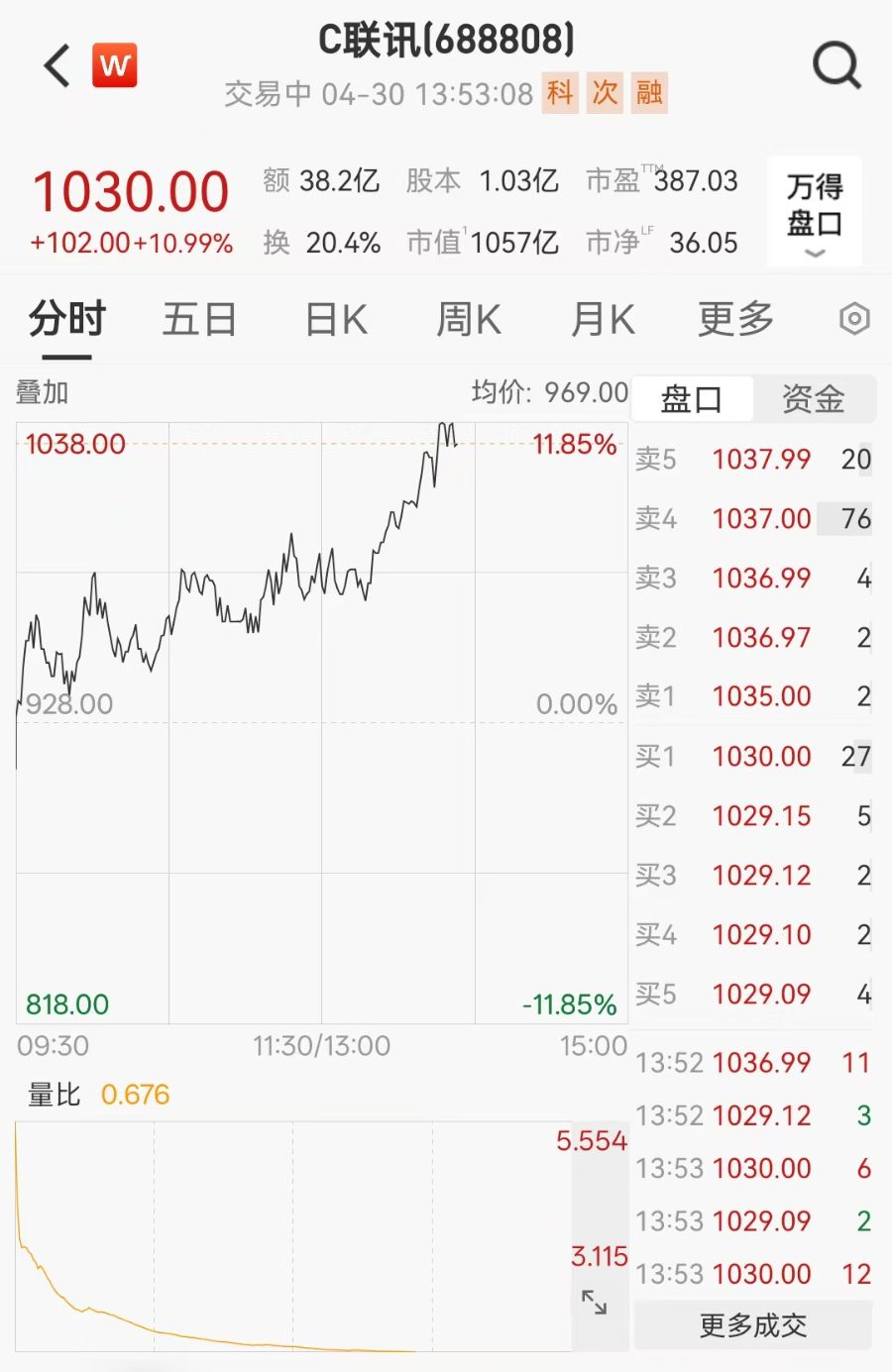Expand the chart to full screen
This screenshot has width=892, height=1372.
point(594,1303)
